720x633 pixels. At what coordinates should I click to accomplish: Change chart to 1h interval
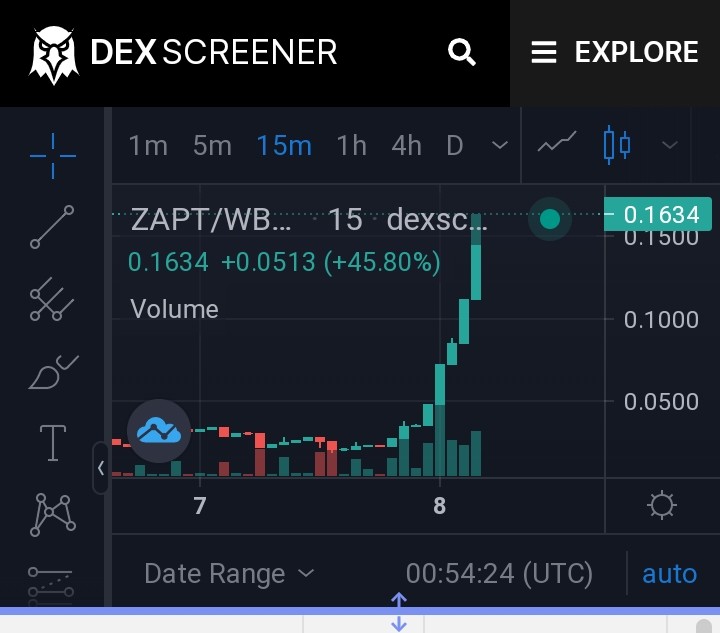click(352, 146)
